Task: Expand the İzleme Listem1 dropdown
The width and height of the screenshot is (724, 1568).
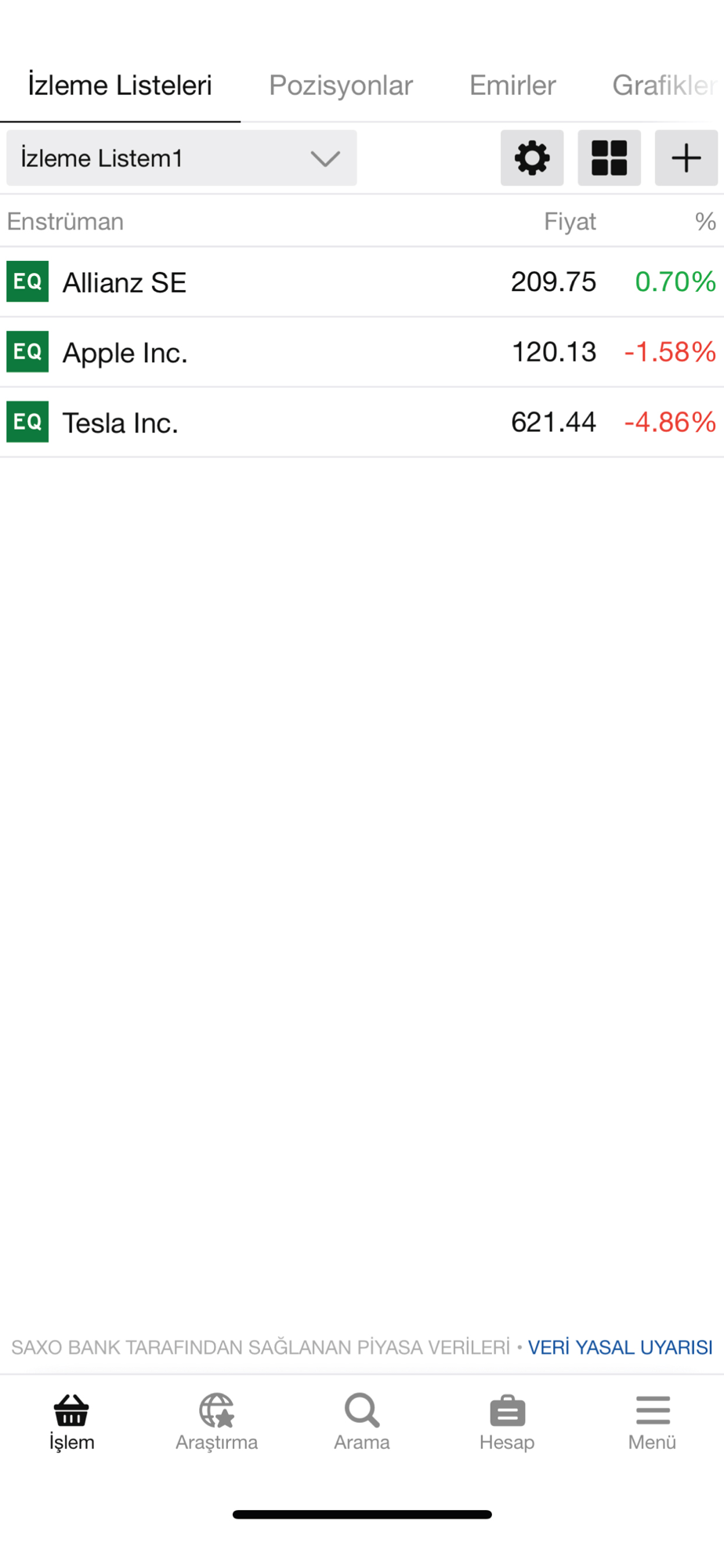Action: pyautogui.click(x=182, y=158)
